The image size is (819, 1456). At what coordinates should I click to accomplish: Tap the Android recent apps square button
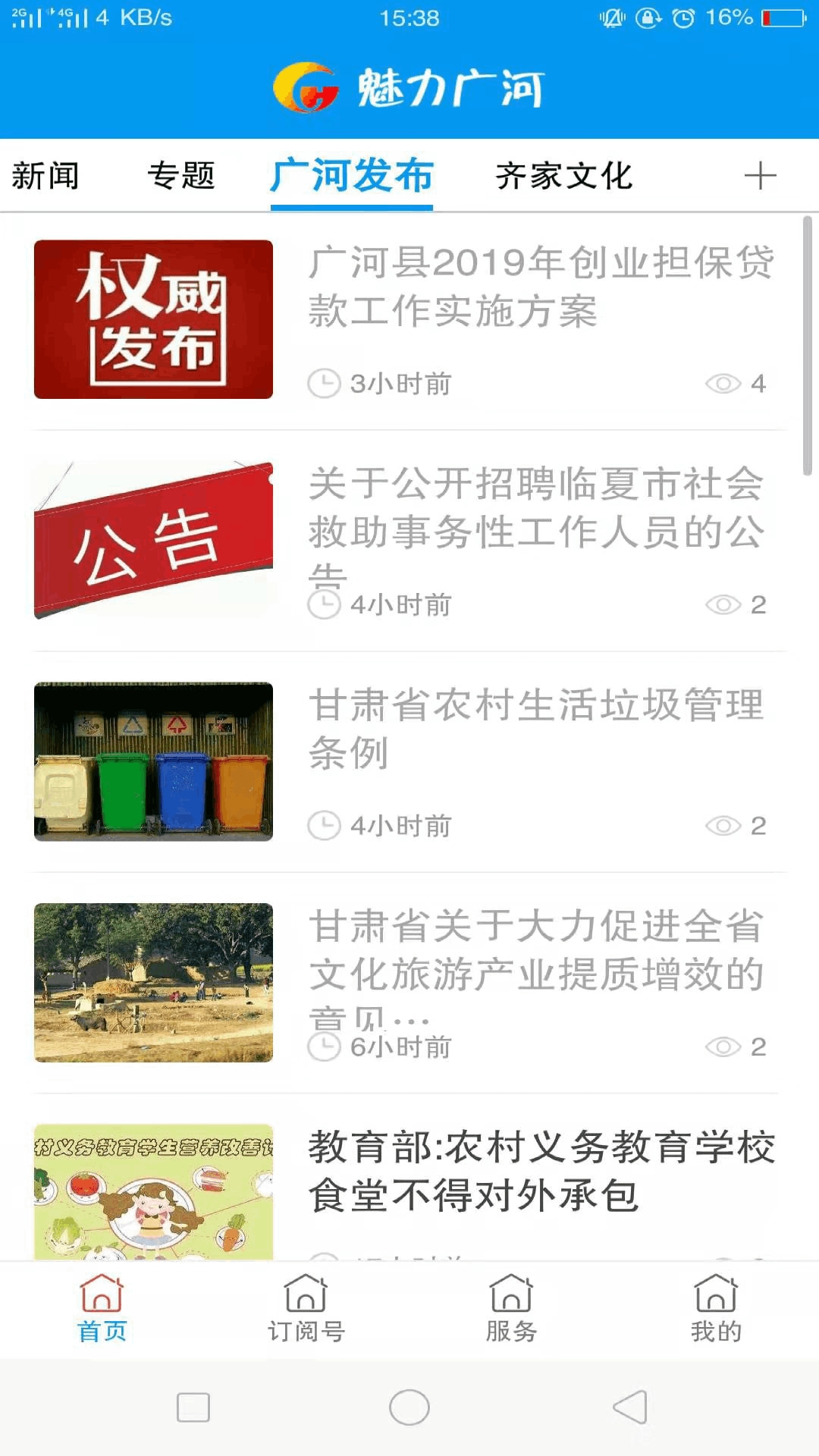[193, 1407]
